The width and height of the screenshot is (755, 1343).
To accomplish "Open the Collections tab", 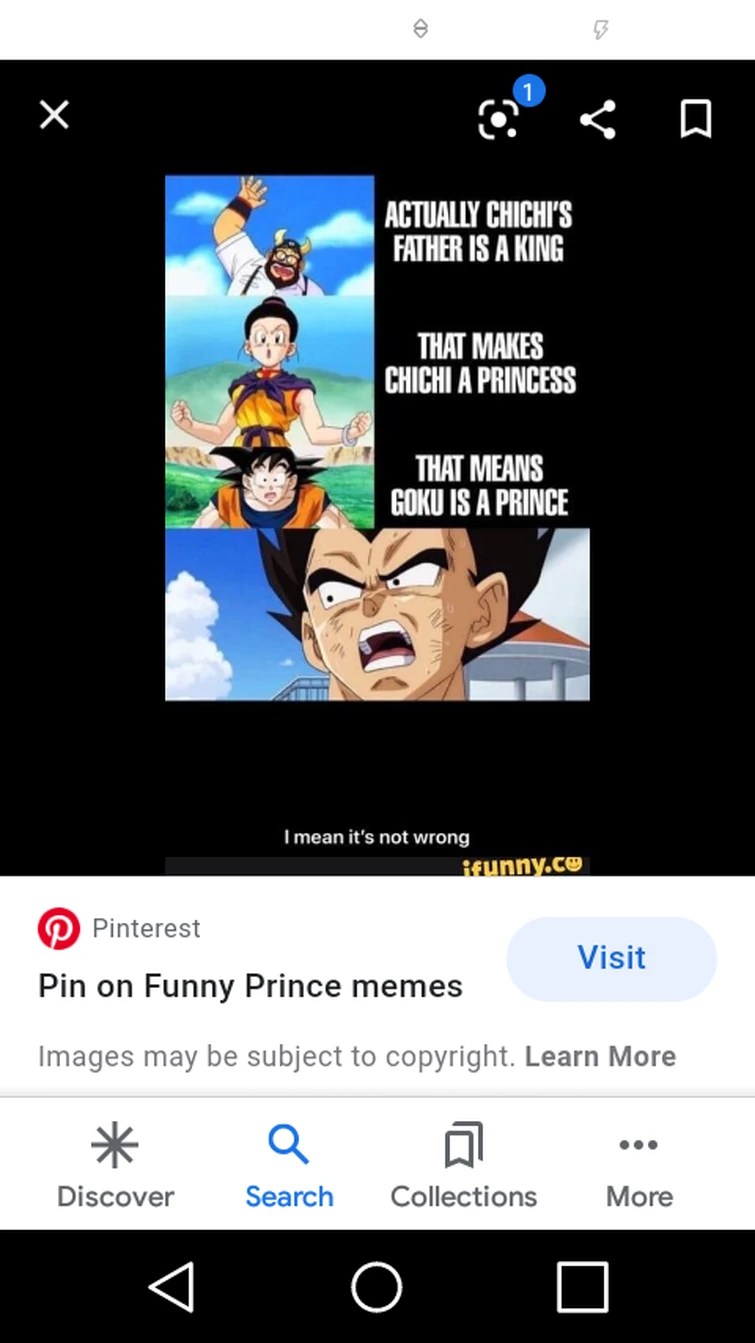I will pyautogui.click(x=463, y=1166).
